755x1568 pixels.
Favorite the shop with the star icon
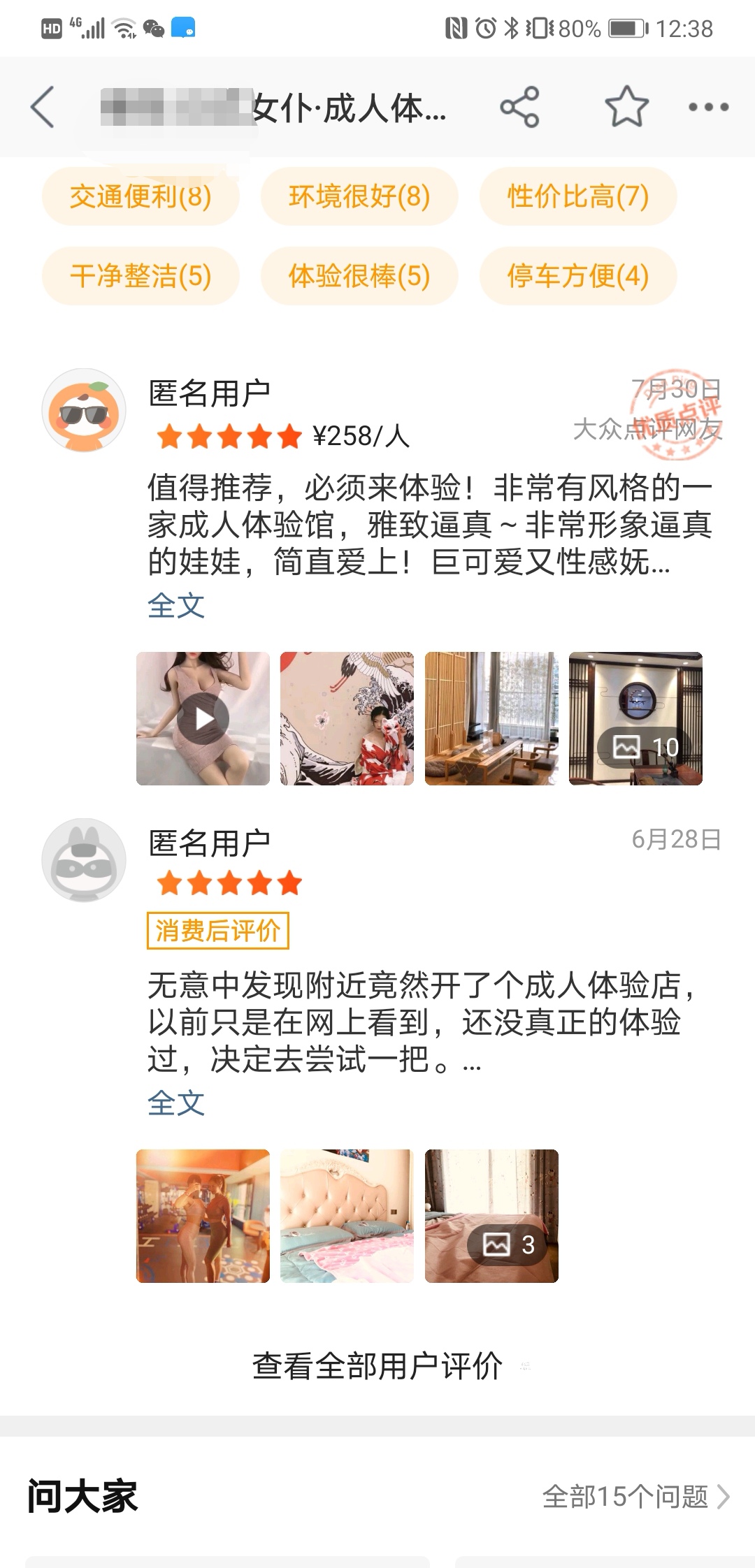point(626,107)
